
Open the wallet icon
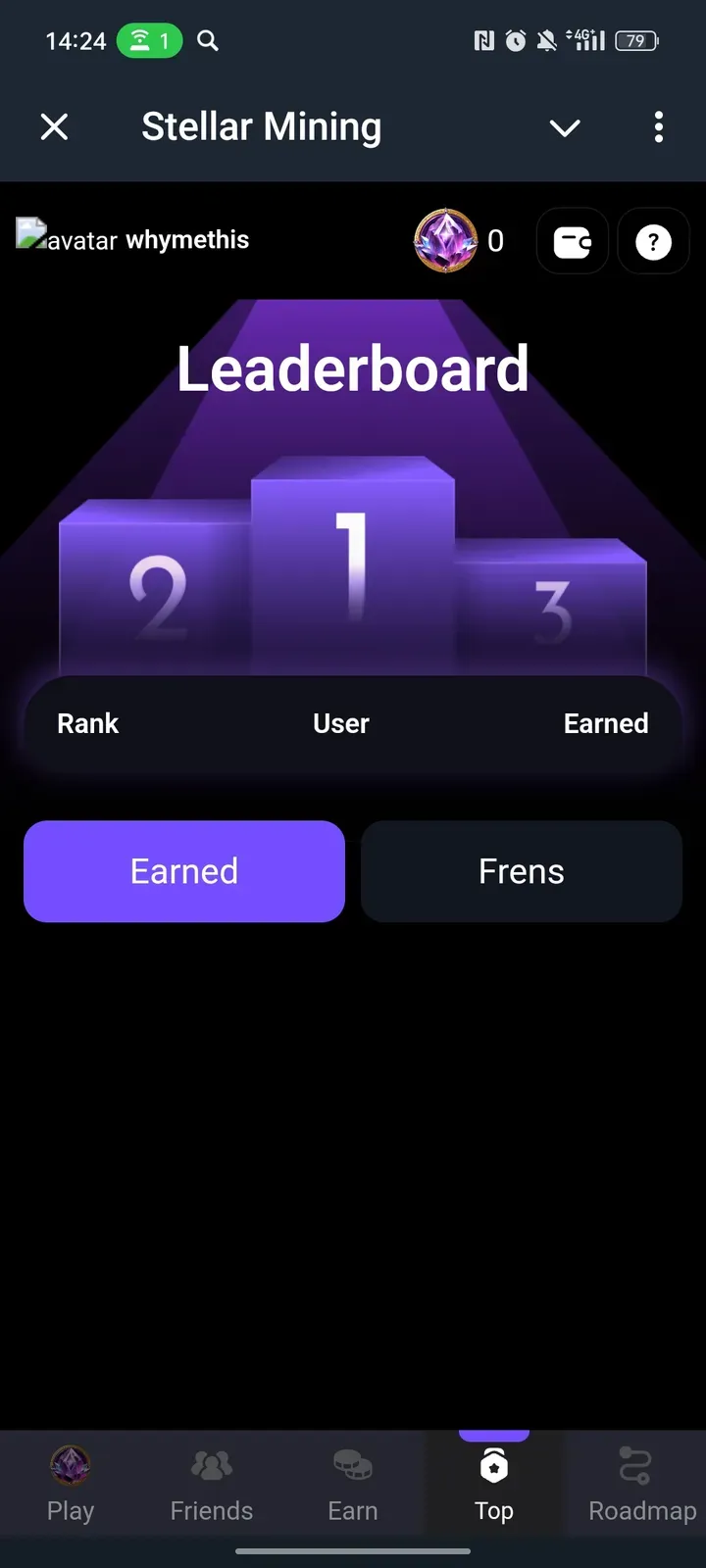[573, 241]
